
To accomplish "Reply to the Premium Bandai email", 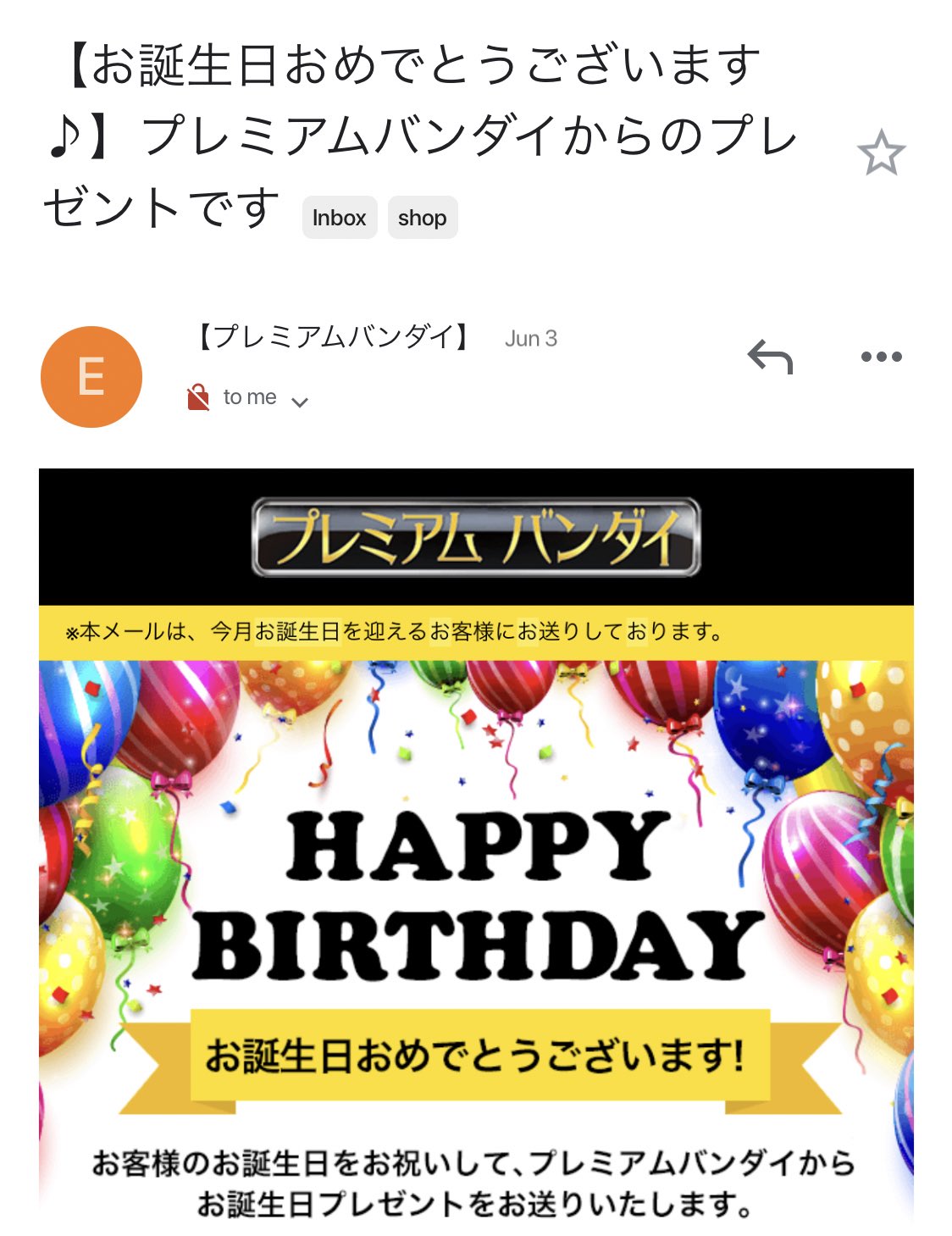I will tap(770, 357).
